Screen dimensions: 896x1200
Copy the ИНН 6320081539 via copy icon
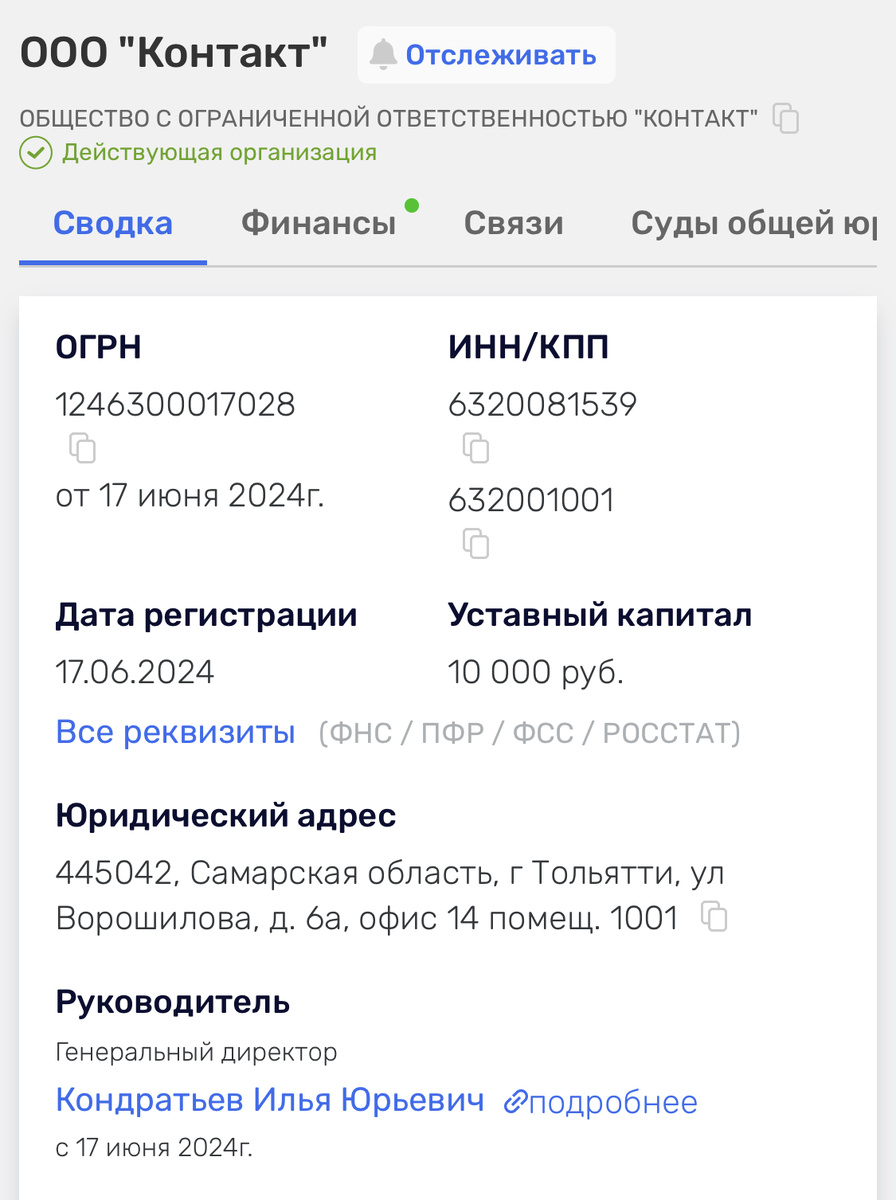(476, 448)
